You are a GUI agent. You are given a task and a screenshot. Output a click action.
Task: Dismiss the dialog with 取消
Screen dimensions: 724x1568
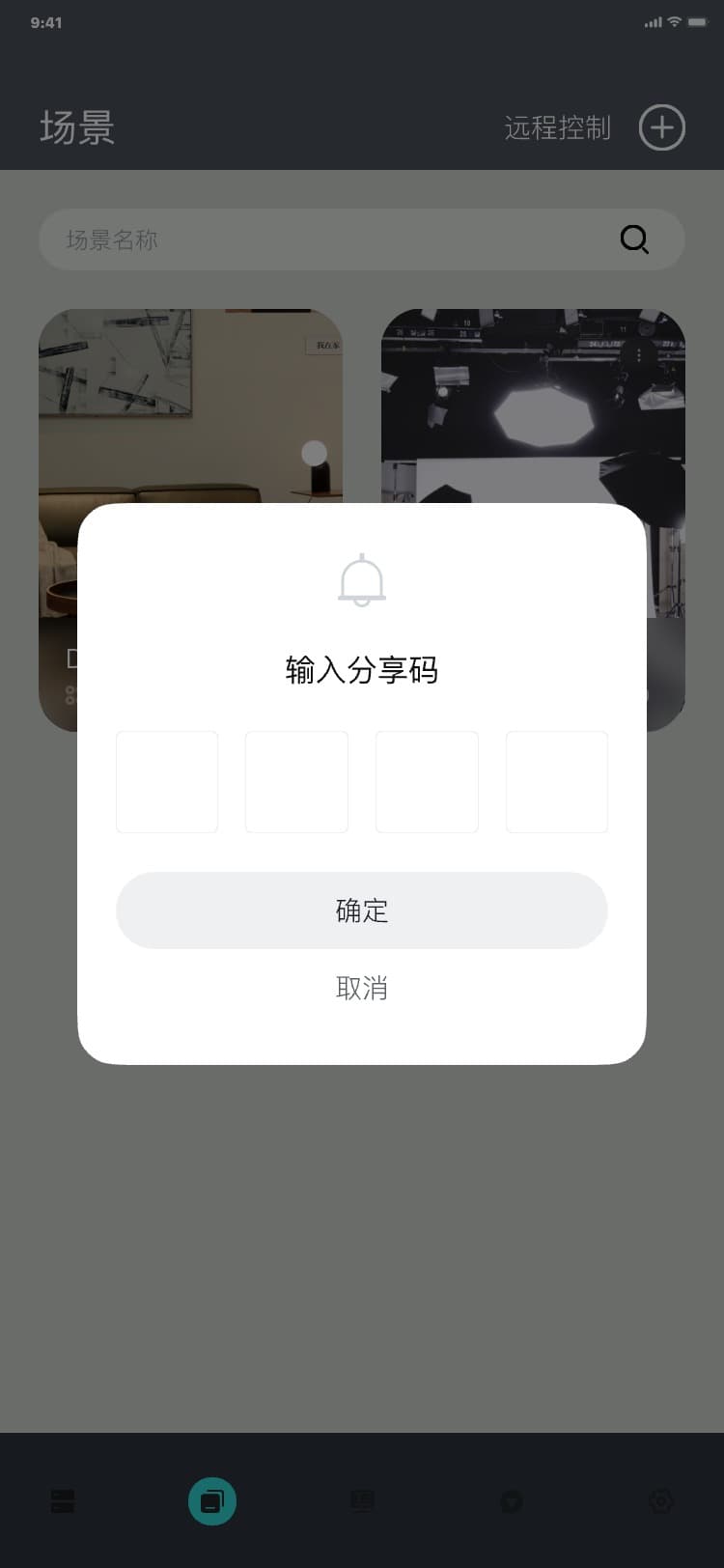(x=361, y=988)
